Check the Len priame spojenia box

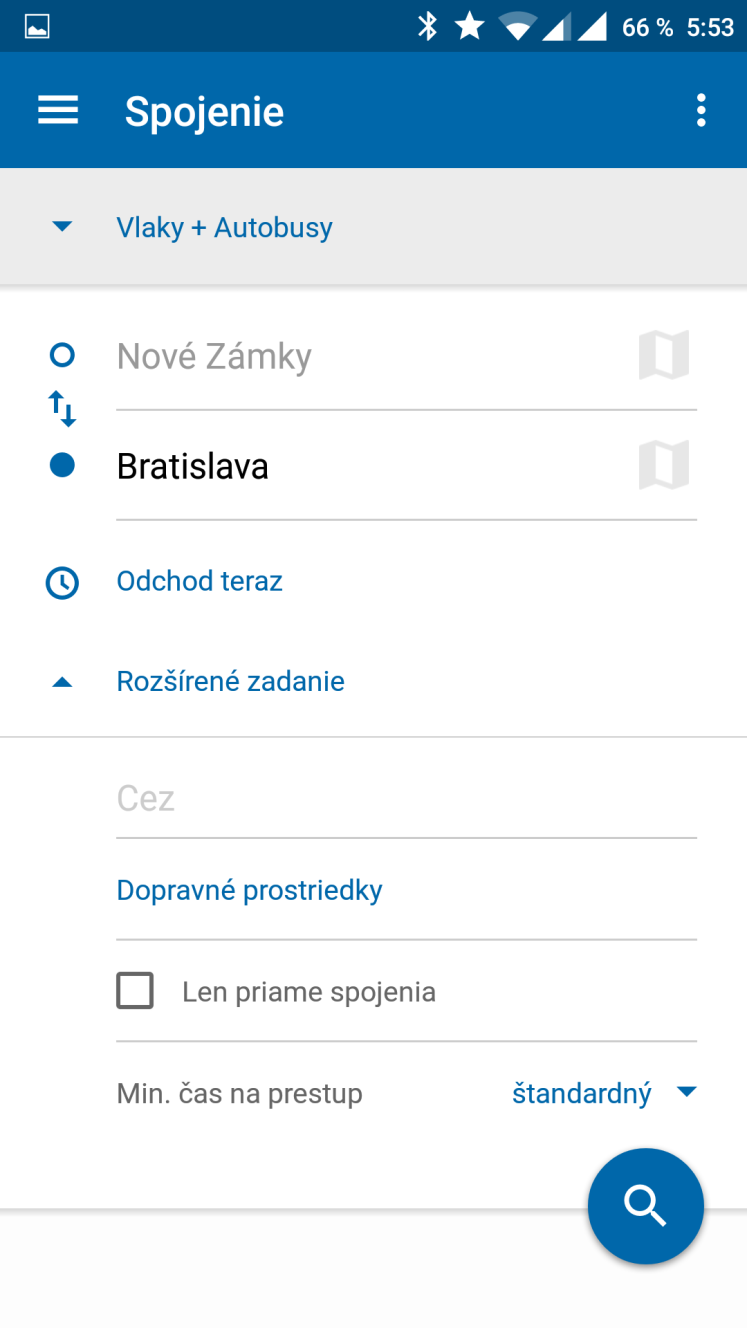click(135, 991)
